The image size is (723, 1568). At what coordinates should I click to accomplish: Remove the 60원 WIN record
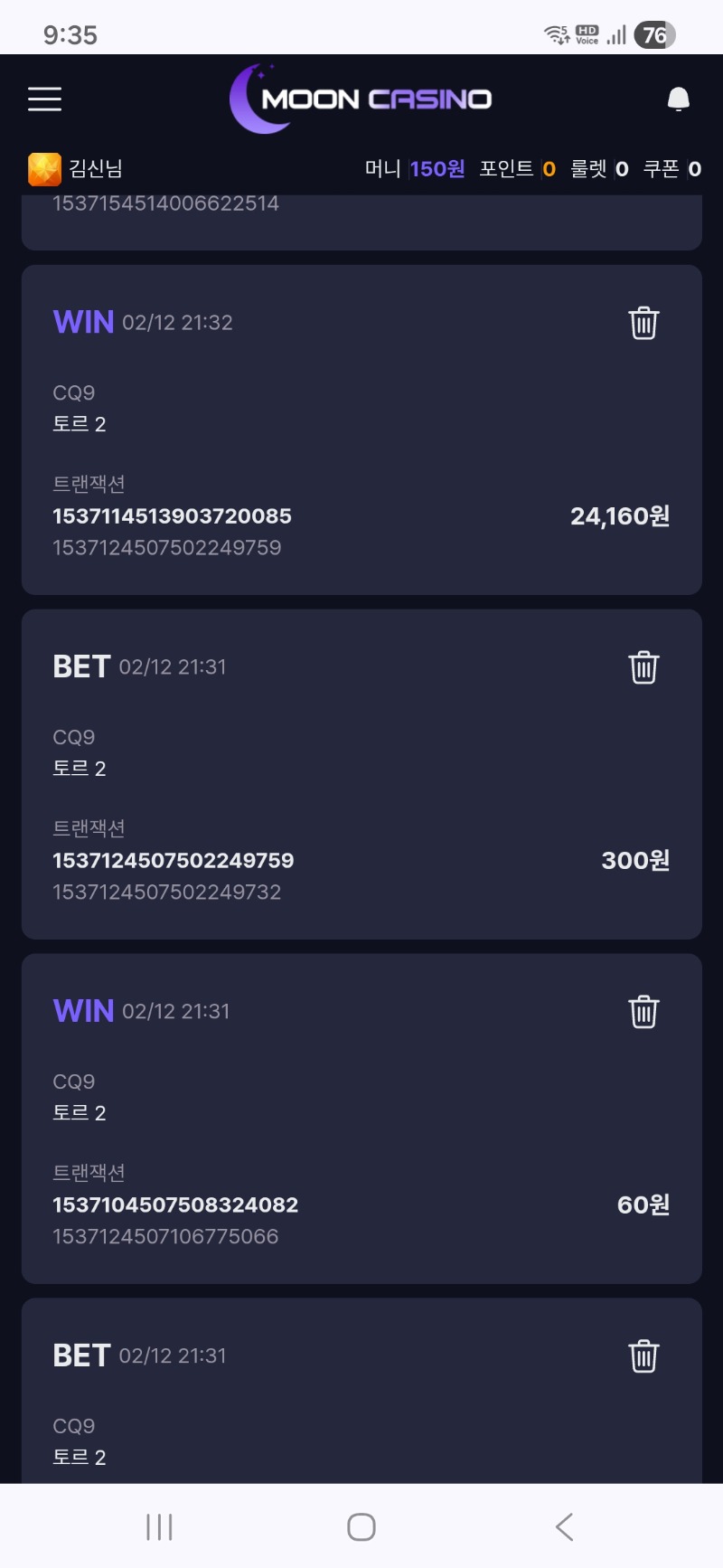pos(643,1012)
